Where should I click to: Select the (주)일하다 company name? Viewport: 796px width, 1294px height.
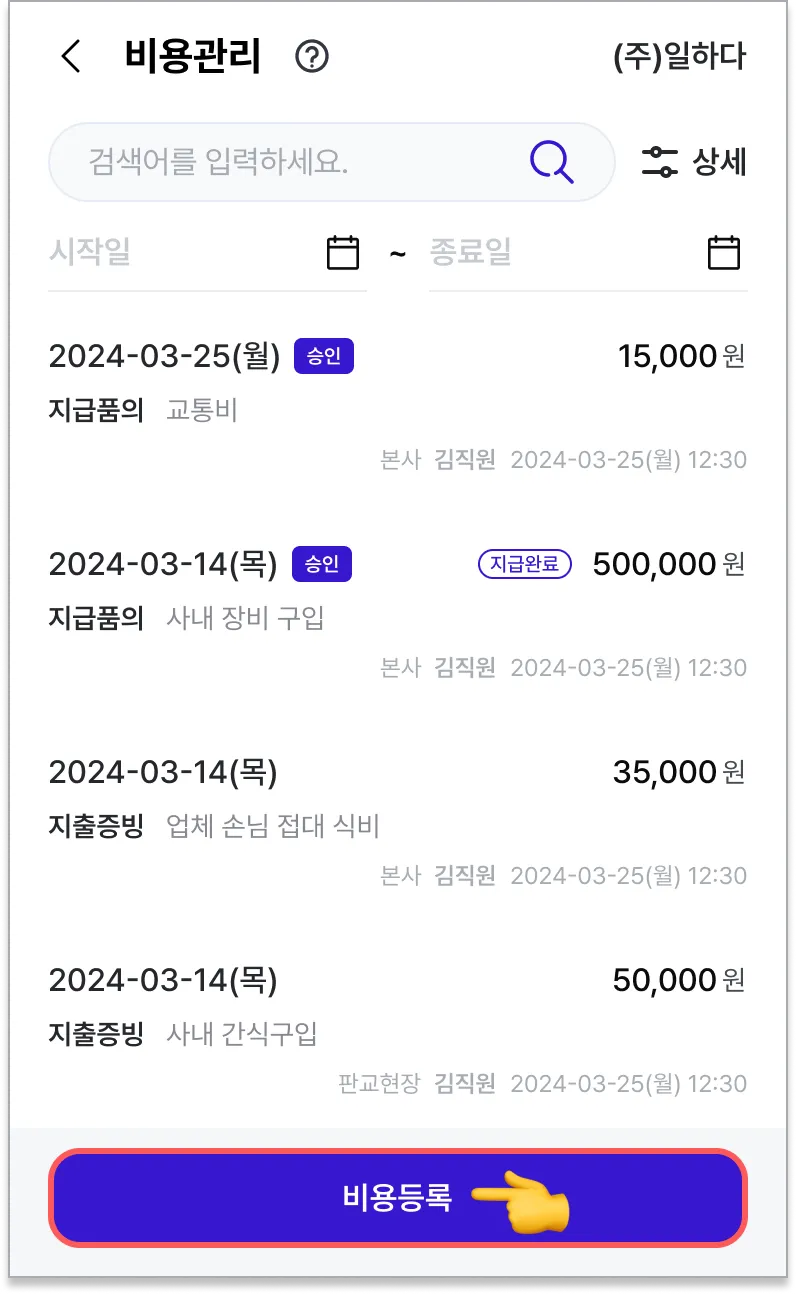679,56
